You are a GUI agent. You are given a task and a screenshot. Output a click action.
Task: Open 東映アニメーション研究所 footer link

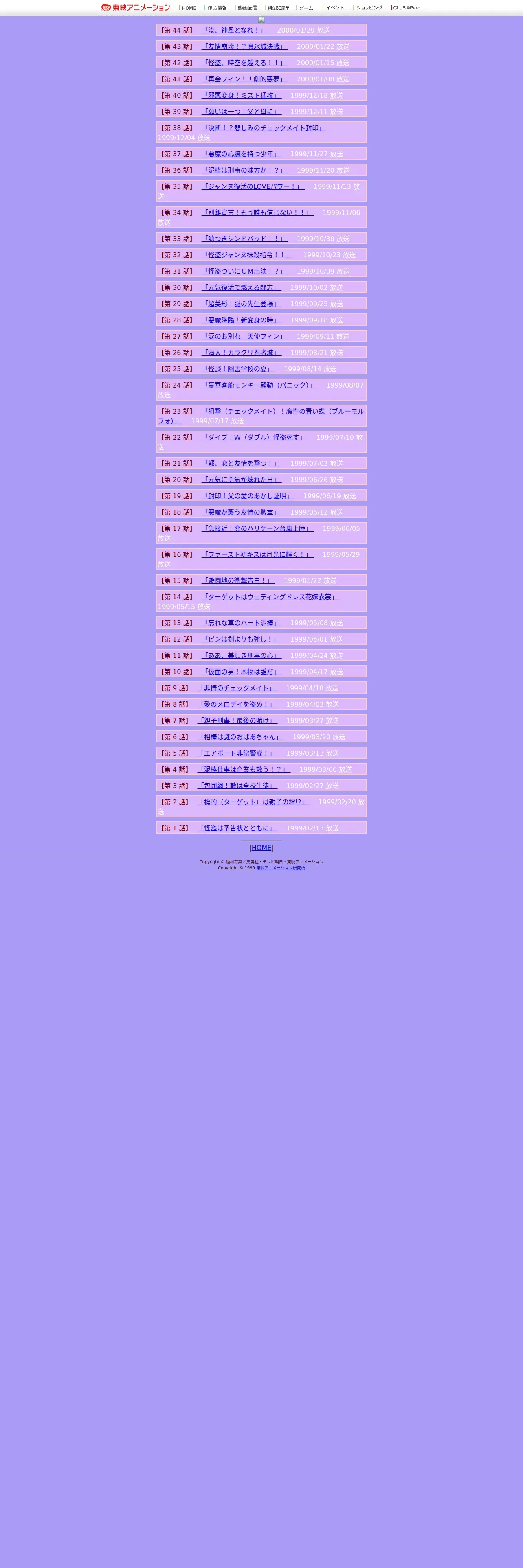click(281, 868)
